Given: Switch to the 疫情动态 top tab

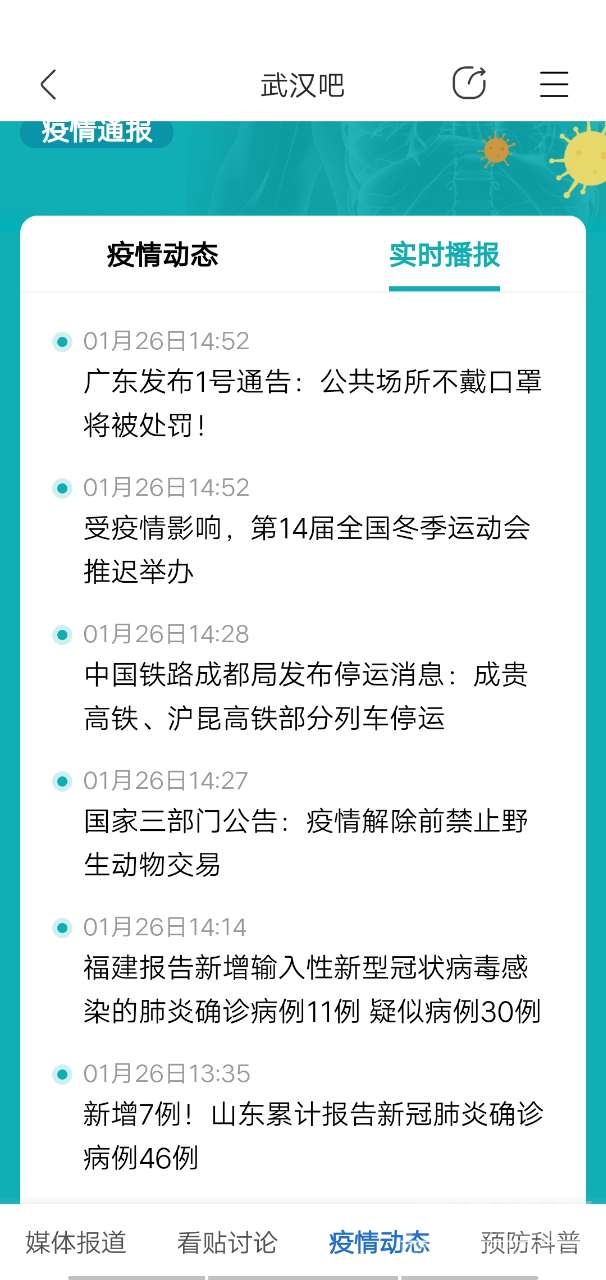Looking at the screenshot, I should [x=162, y=255].
